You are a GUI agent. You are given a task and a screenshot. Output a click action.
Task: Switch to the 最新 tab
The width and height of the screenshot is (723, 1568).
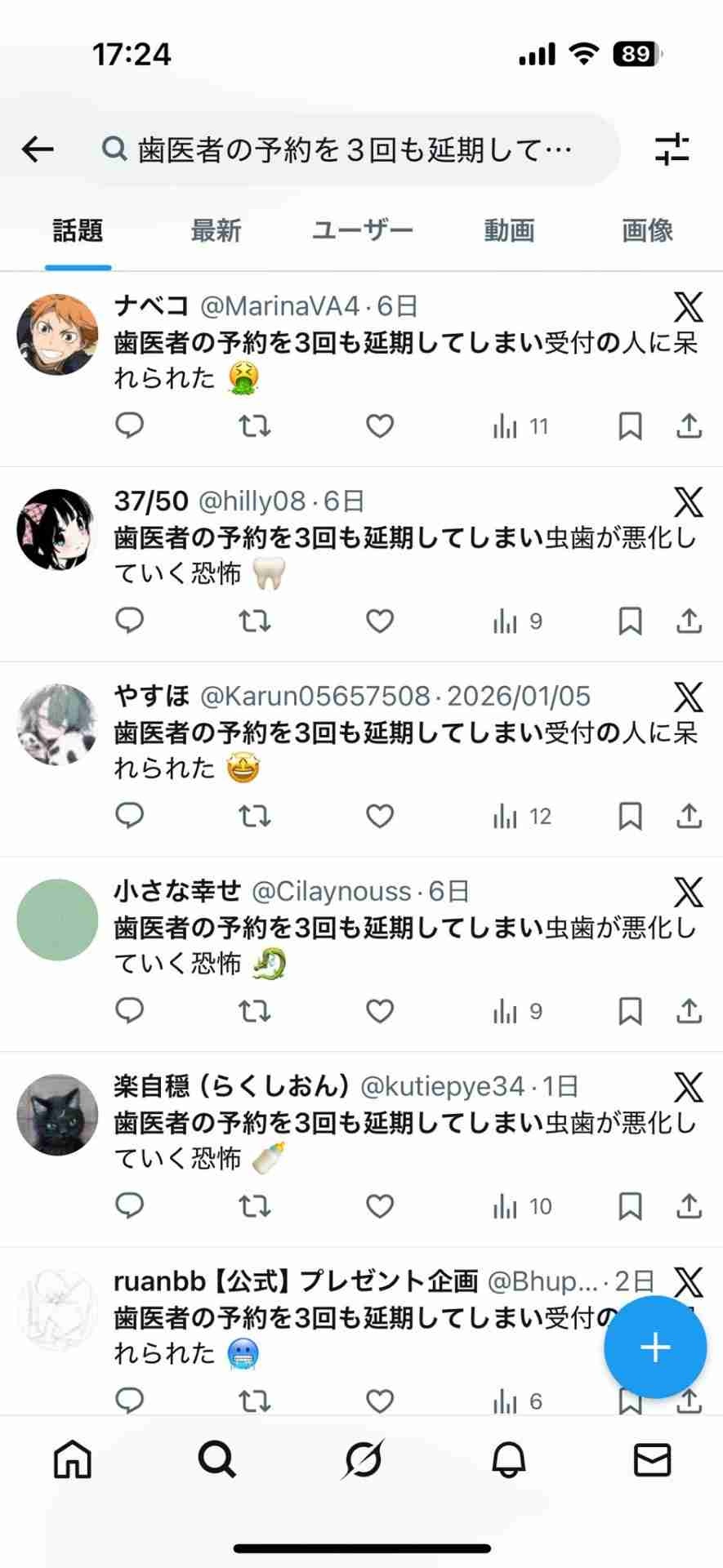(x=216, y=231)
